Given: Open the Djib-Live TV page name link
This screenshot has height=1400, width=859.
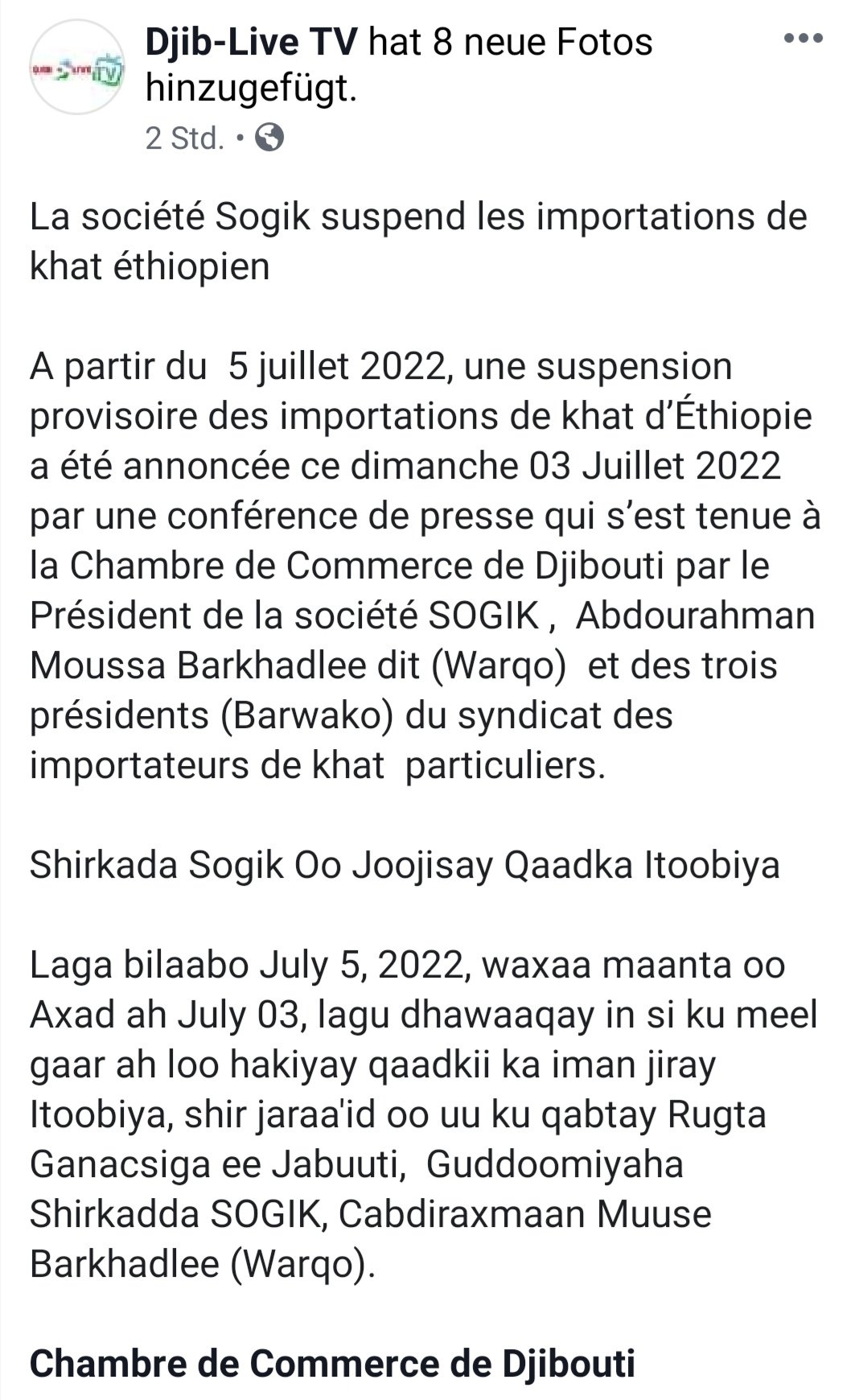Looking at the screenshot, I should coord(250,41).
